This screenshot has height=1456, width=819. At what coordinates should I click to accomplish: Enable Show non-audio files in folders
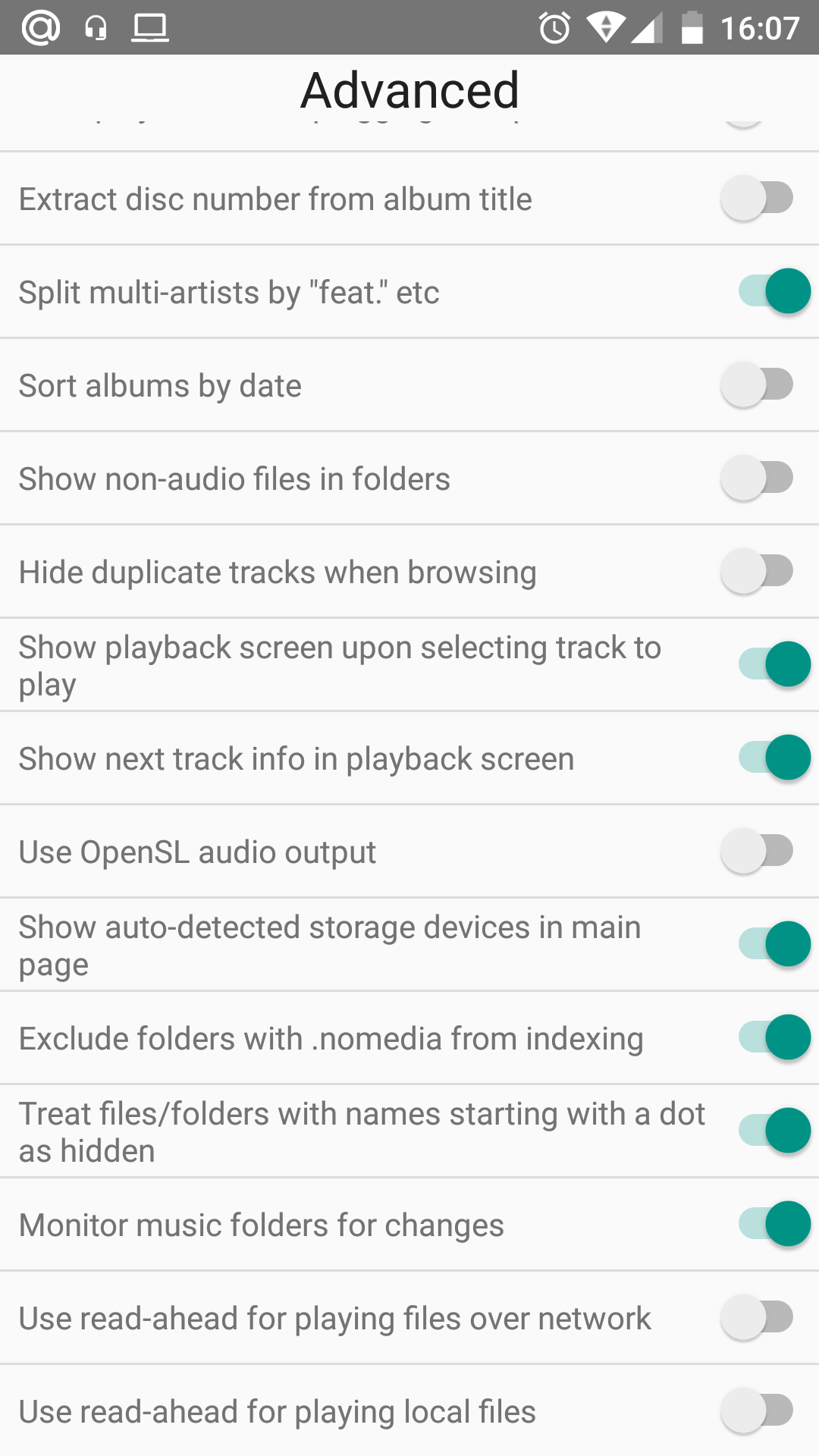click(757, 478)
